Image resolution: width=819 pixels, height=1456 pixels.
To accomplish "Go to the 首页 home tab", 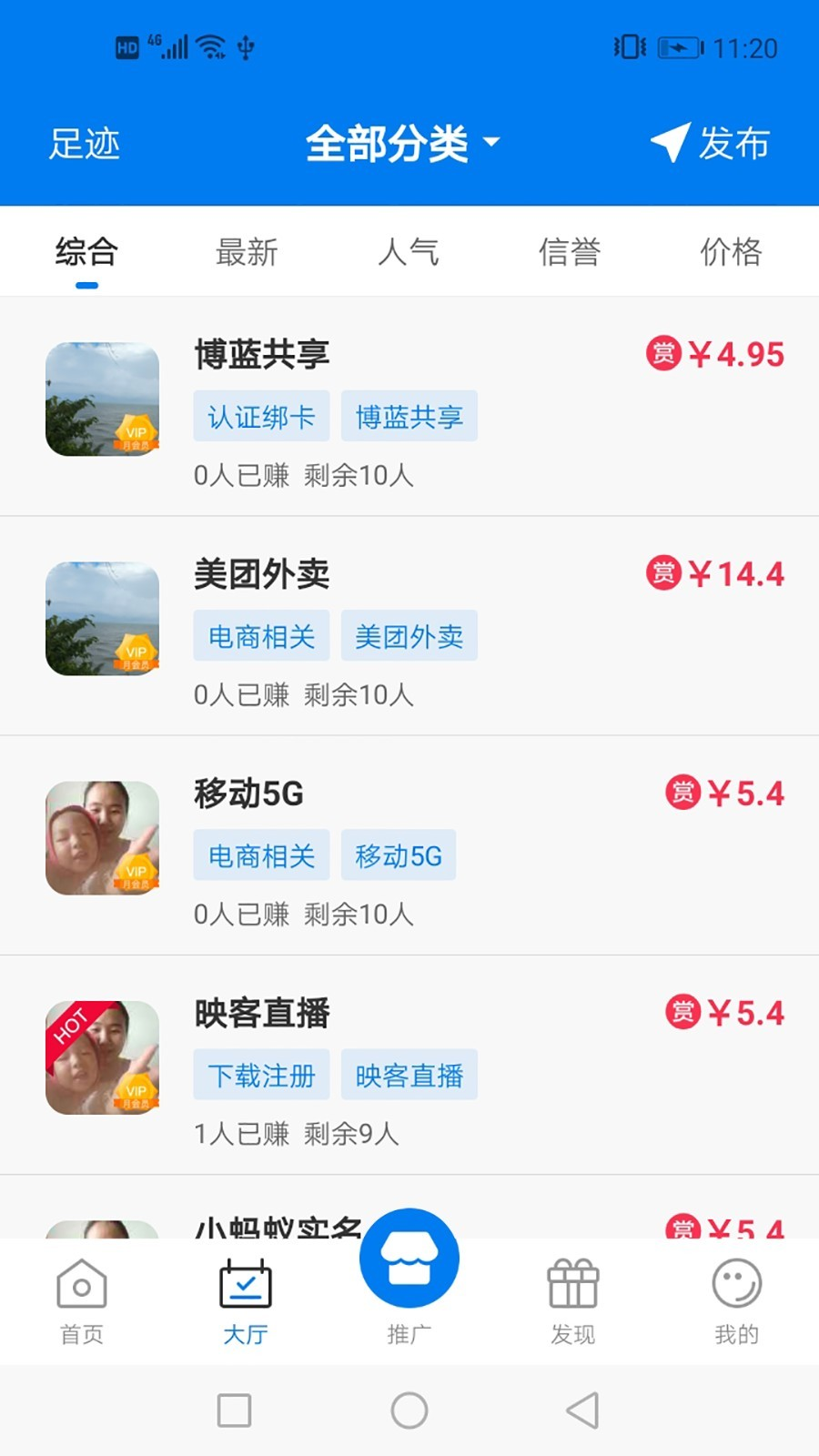I will pos(82,1301).
